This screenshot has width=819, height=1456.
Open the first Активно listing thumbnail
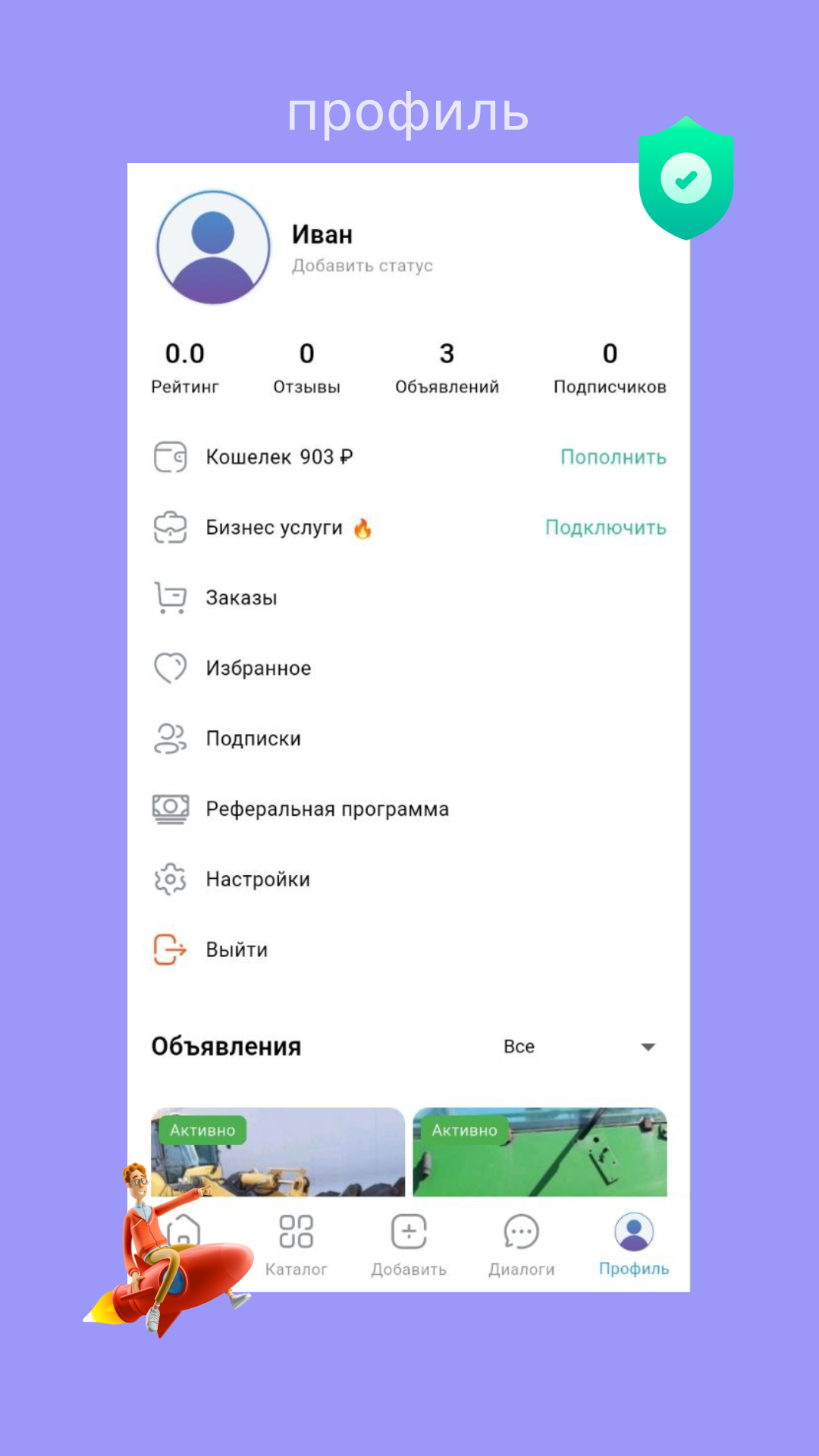pyautogui.click(x=278, y=1153)
